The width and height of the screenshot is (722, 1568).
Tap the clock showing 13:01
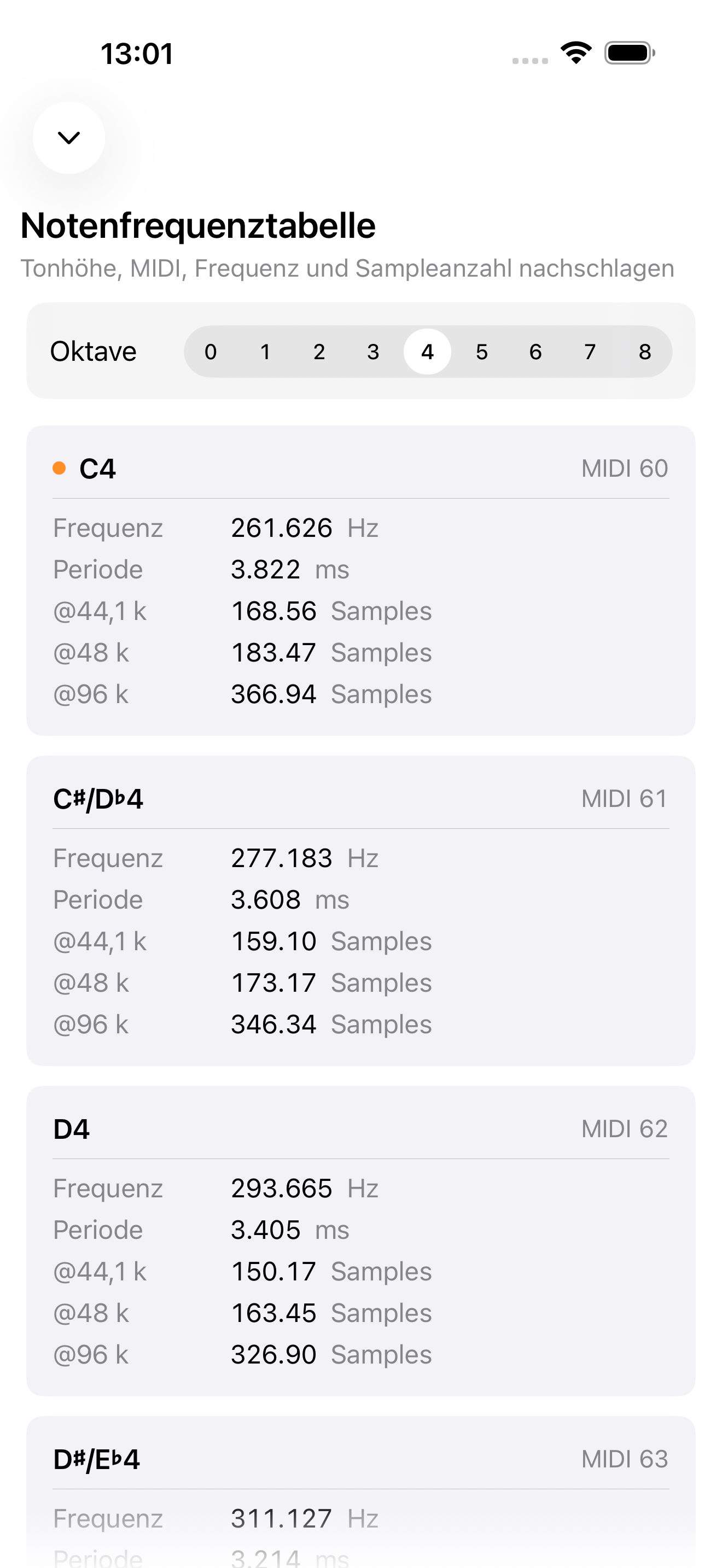[x=135, y=54]
